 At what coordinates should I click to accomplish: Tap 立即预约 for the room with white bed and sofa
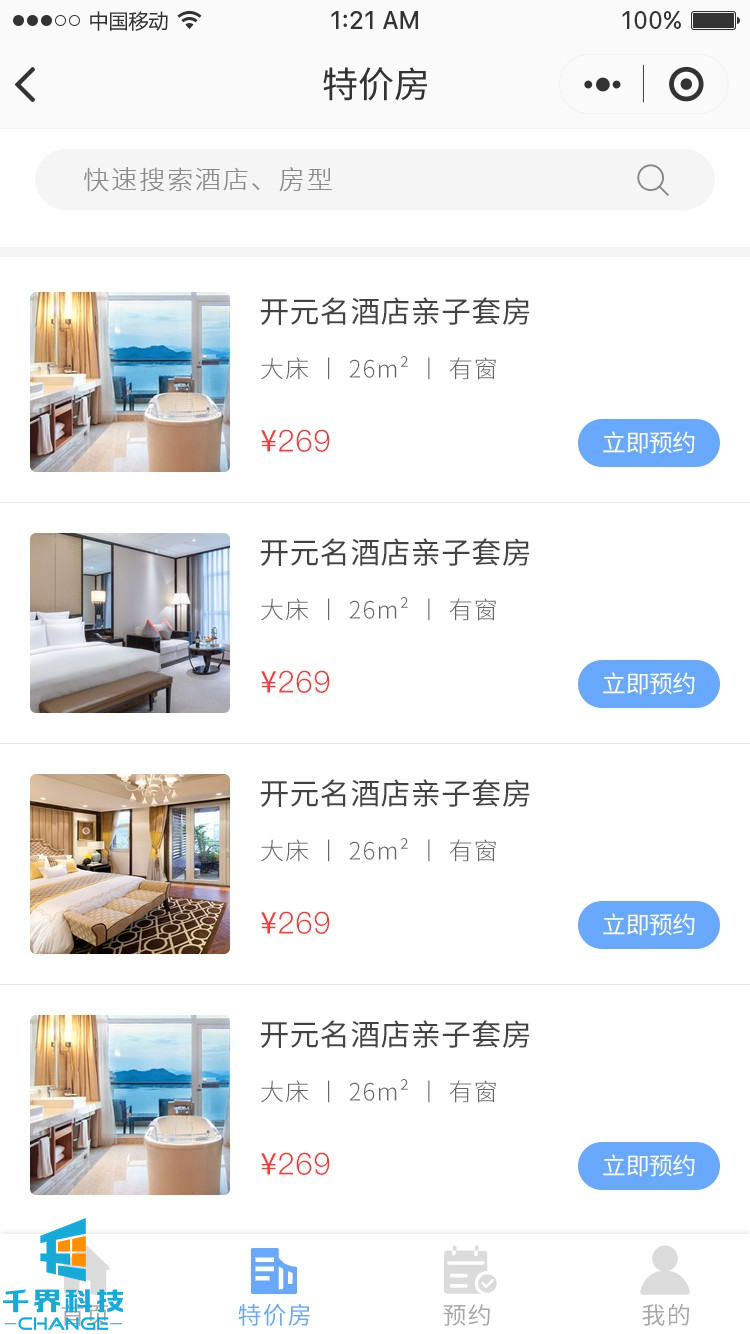point(648,684)
